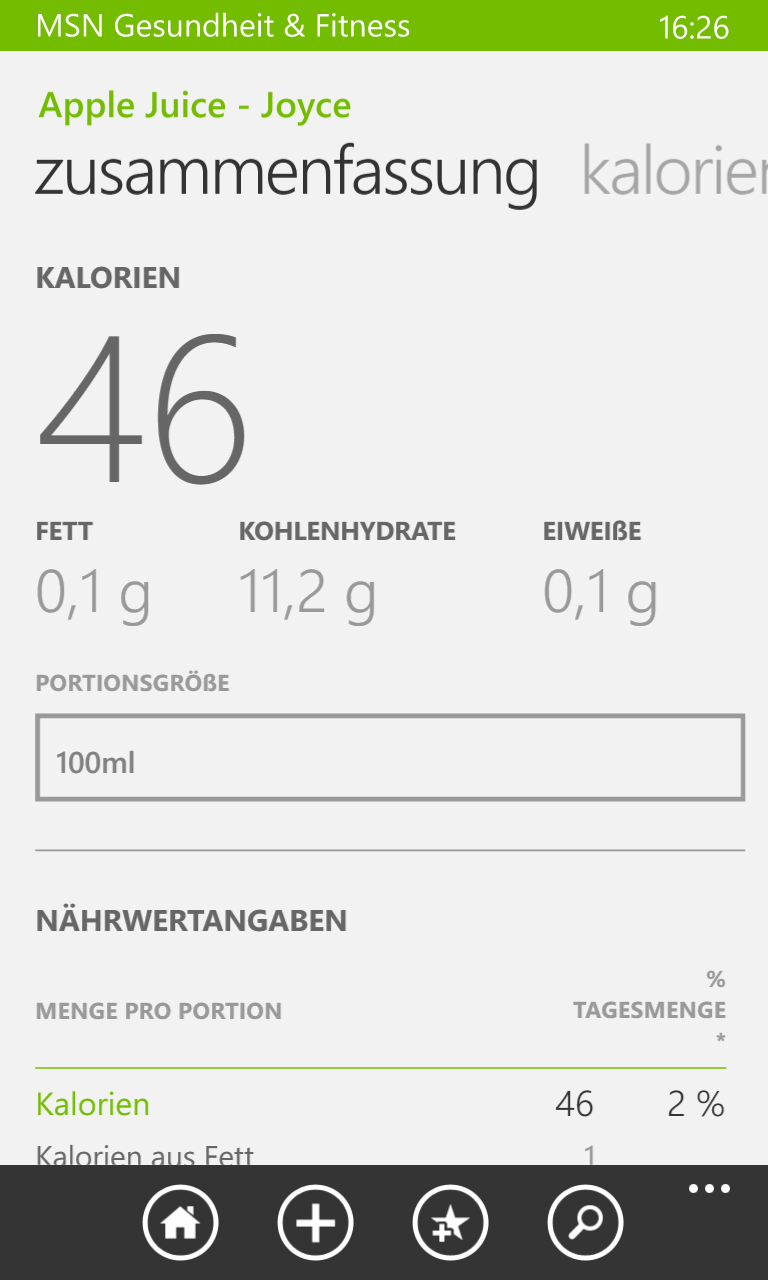
Task: Select the zusammenfassung tab
Action: click(x=288, y=172)
